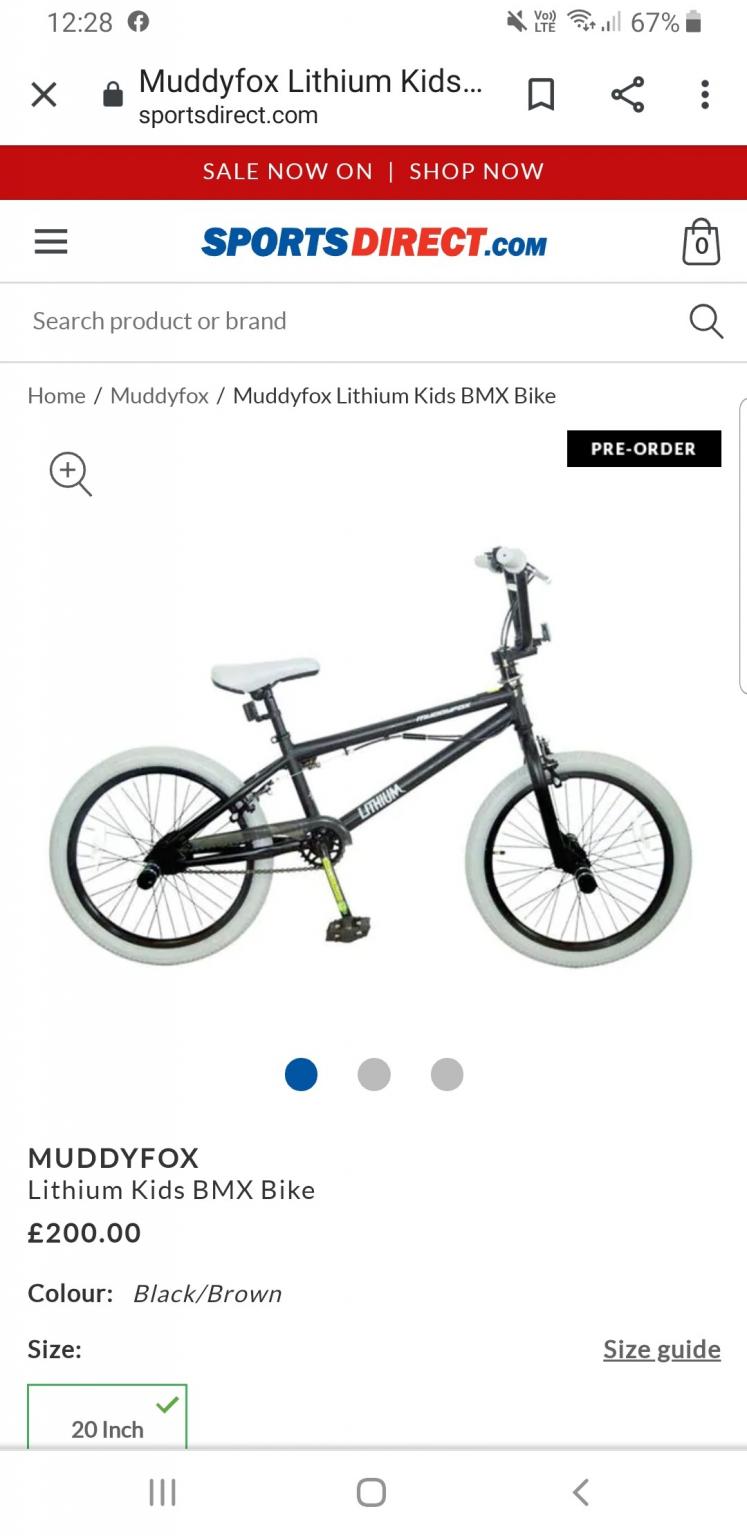This screenshot has width=747, height=1536.
Task: Open recent apps from navigation bar
Action: click(x=162, y=1493)
